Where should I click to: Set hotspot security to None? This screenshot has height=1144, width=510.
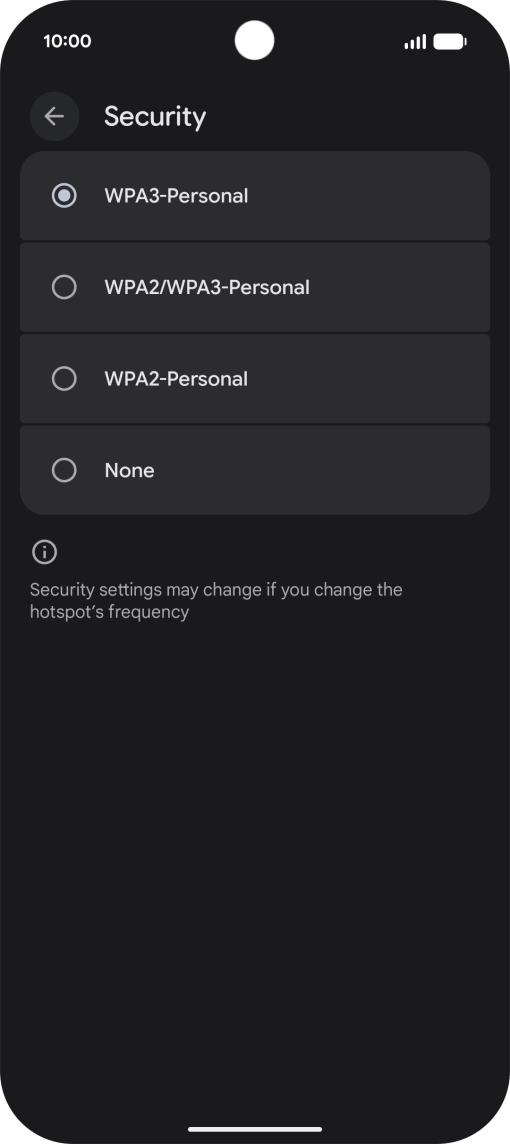coord(255,471)
